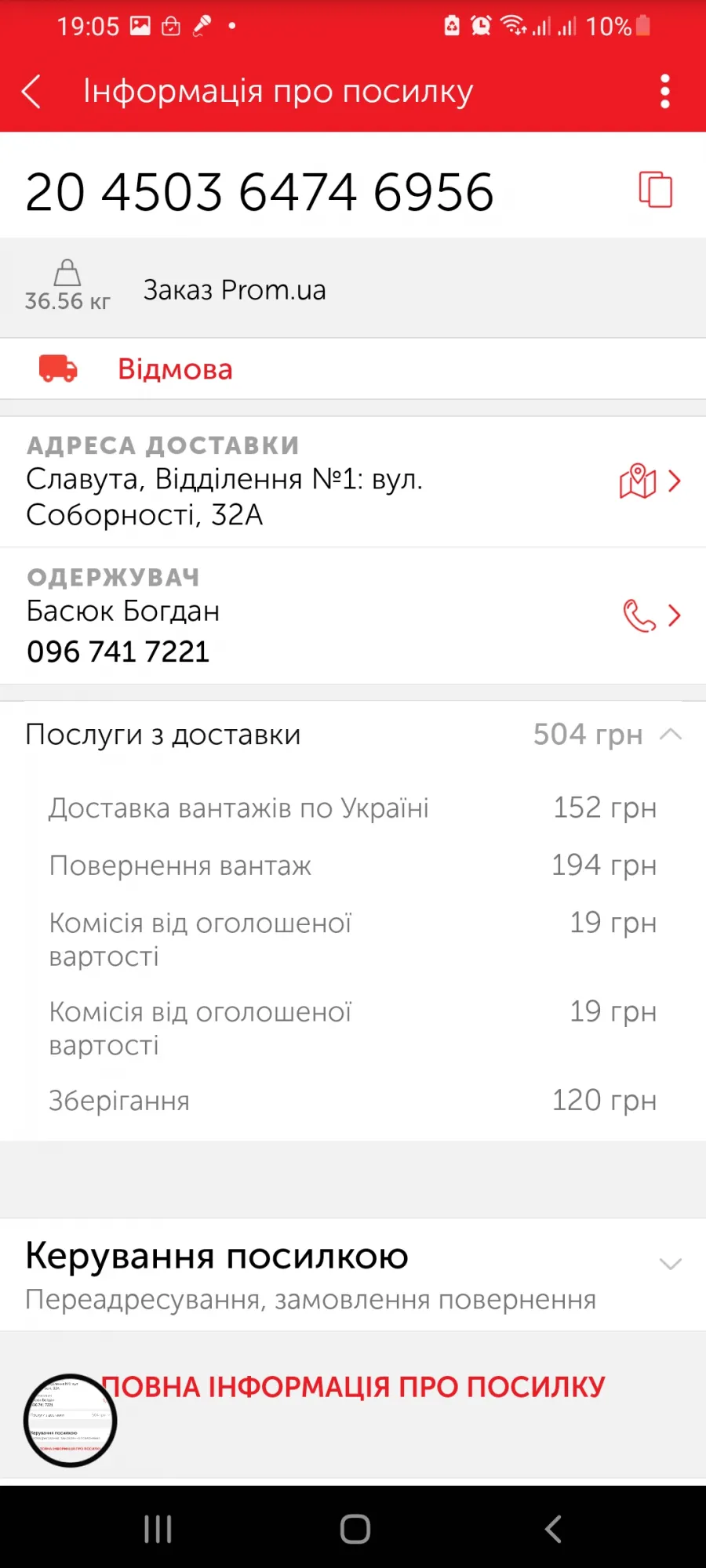
Task: Go back from parcel information screen
Action: pyautogui.click(x=31, y=92)
